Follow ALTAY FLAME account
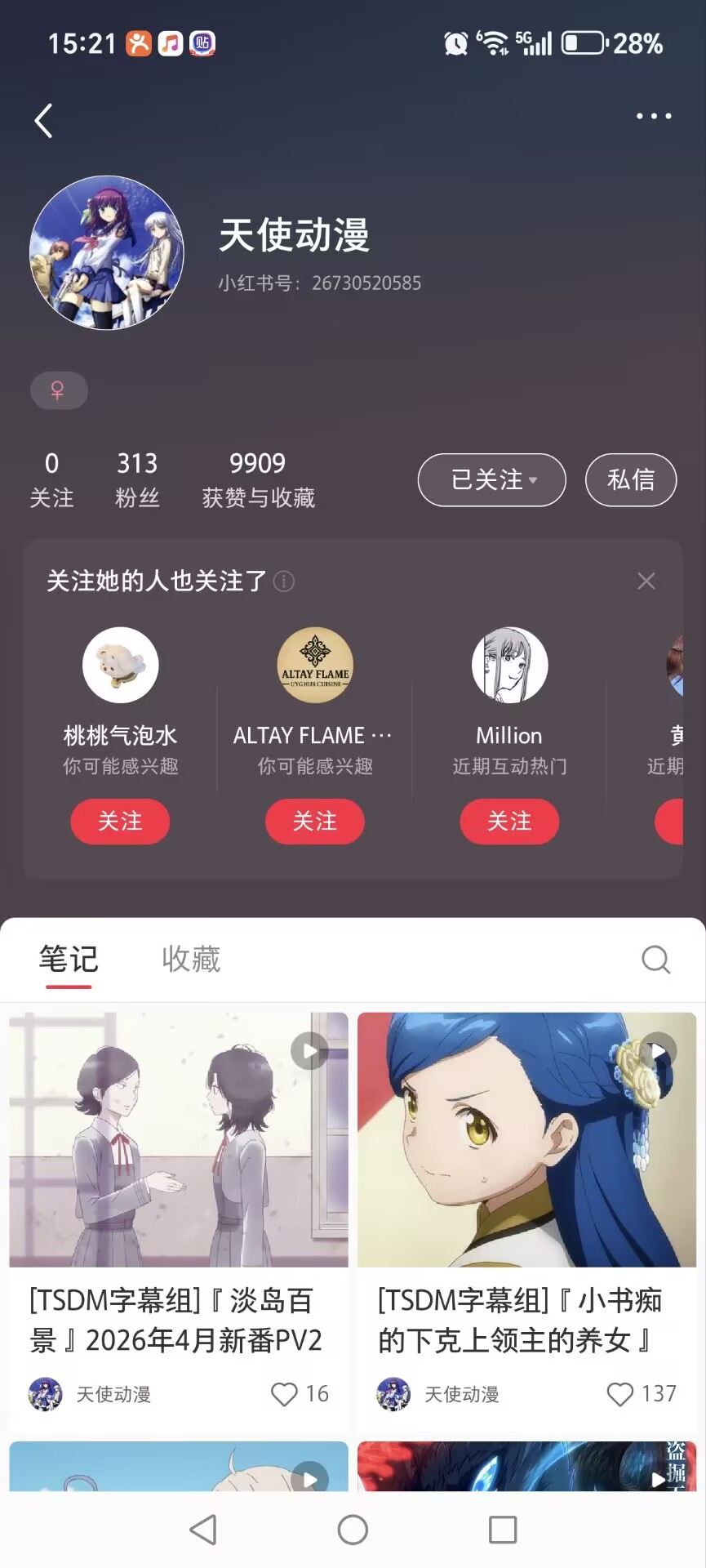The image size is (706, 1568). 314,822
